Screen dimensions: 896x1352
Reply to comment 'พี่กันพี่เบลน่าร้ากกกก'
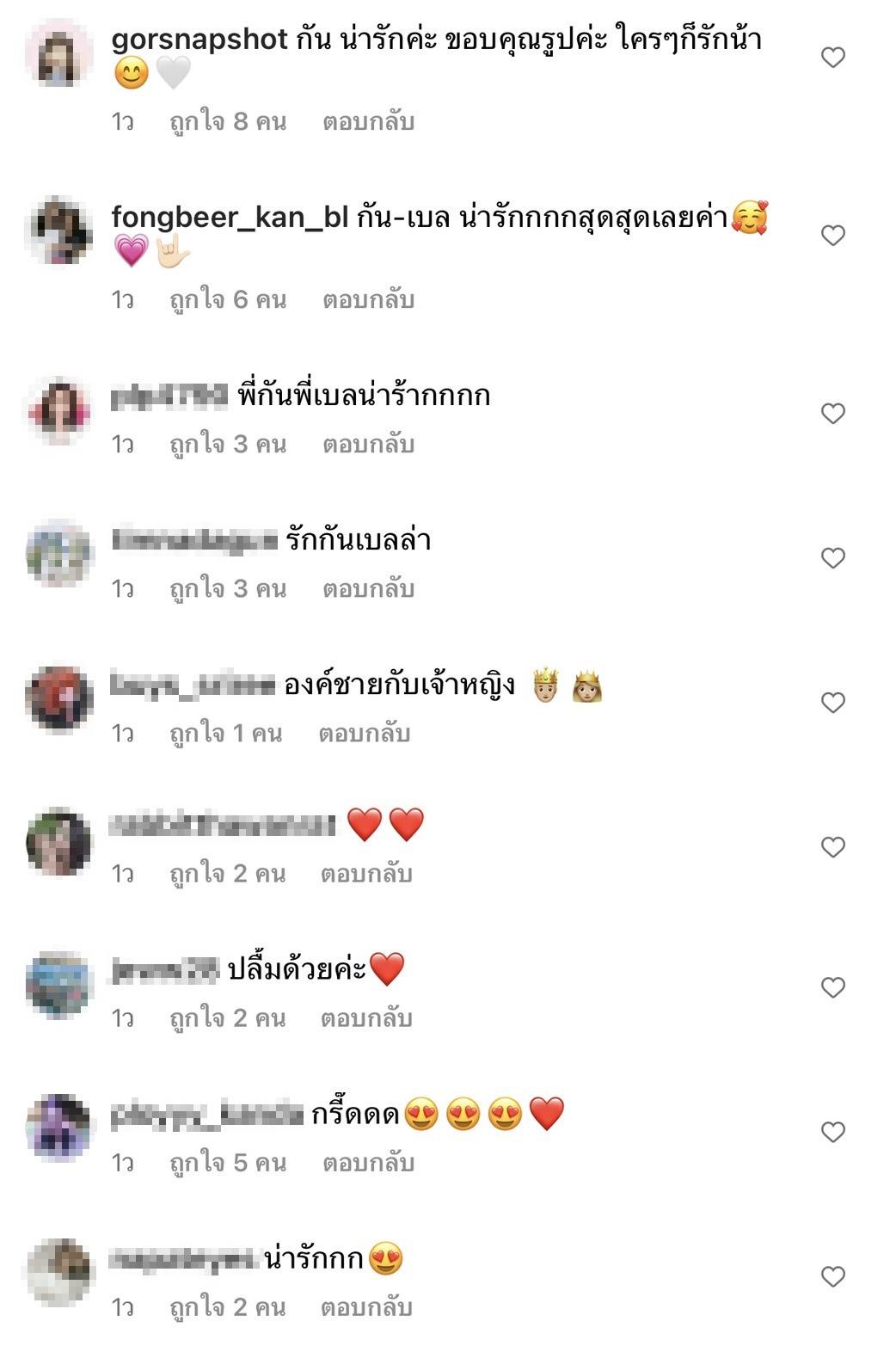[368, 445]
